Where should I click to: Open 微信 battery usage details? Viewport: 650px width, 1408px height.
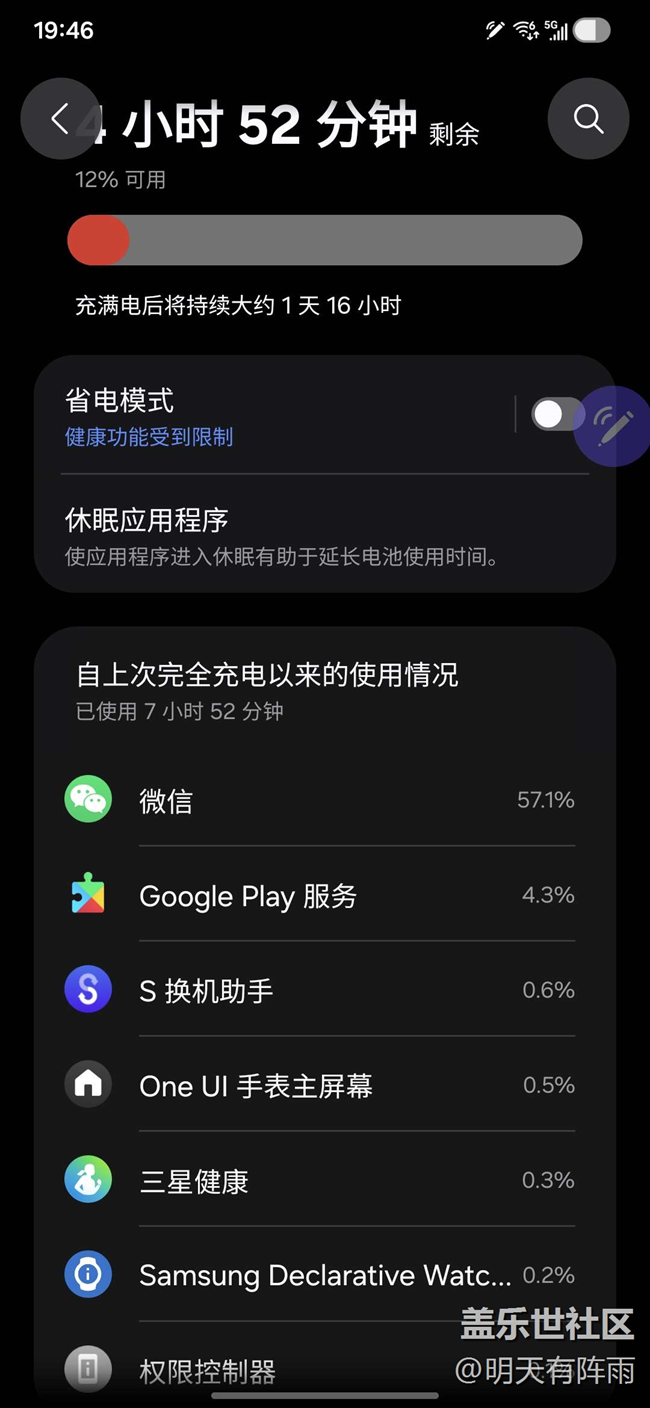(325, 800)
